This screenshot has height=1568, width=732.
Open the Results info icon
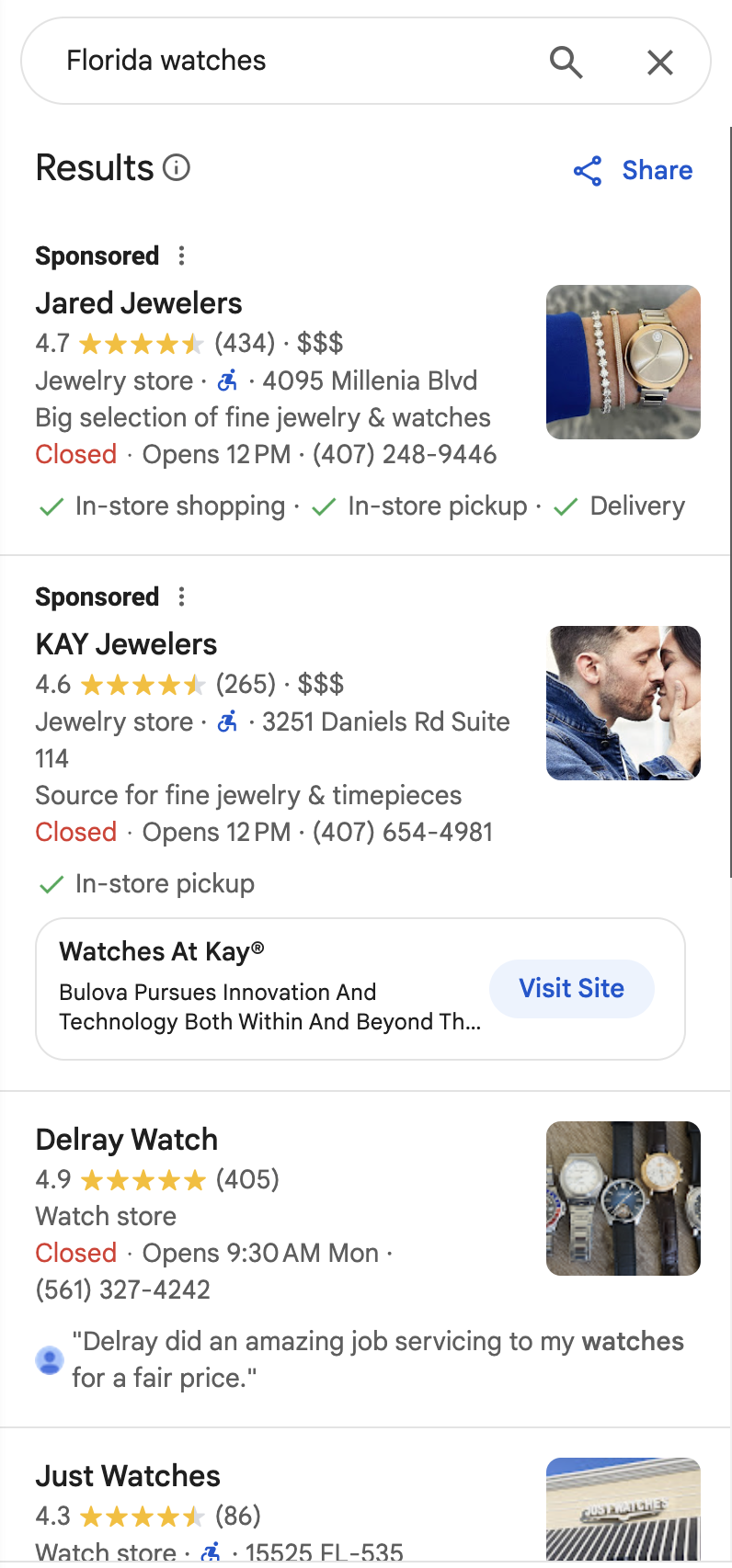177,168
